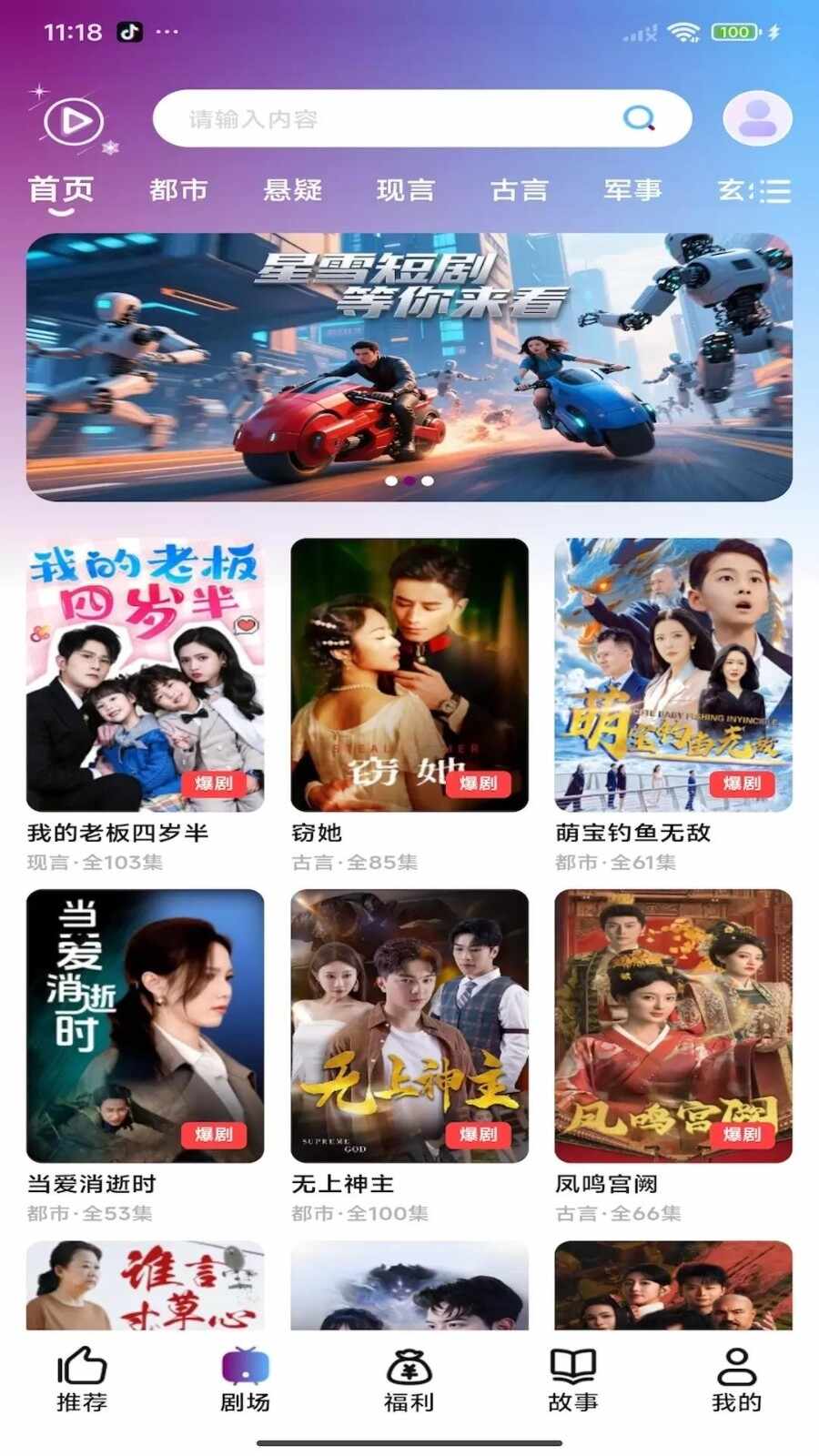The image size is (819, 1456).
Task: Open the drama 萌宝钓鱼无敌
Action: click(673, 675)
